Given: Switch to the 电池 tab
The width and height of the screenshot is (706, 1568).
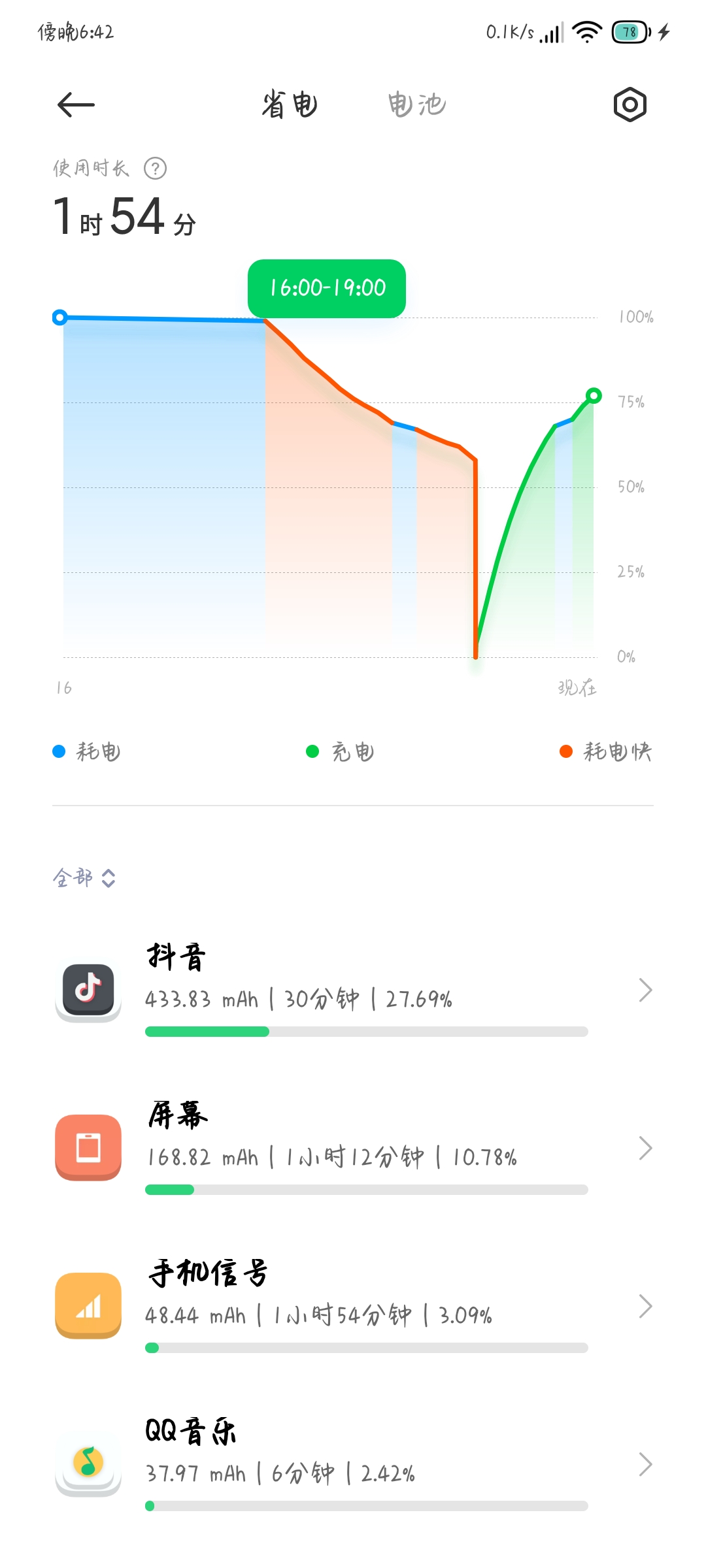Looking at the screenshot, I should pos(416,105).
